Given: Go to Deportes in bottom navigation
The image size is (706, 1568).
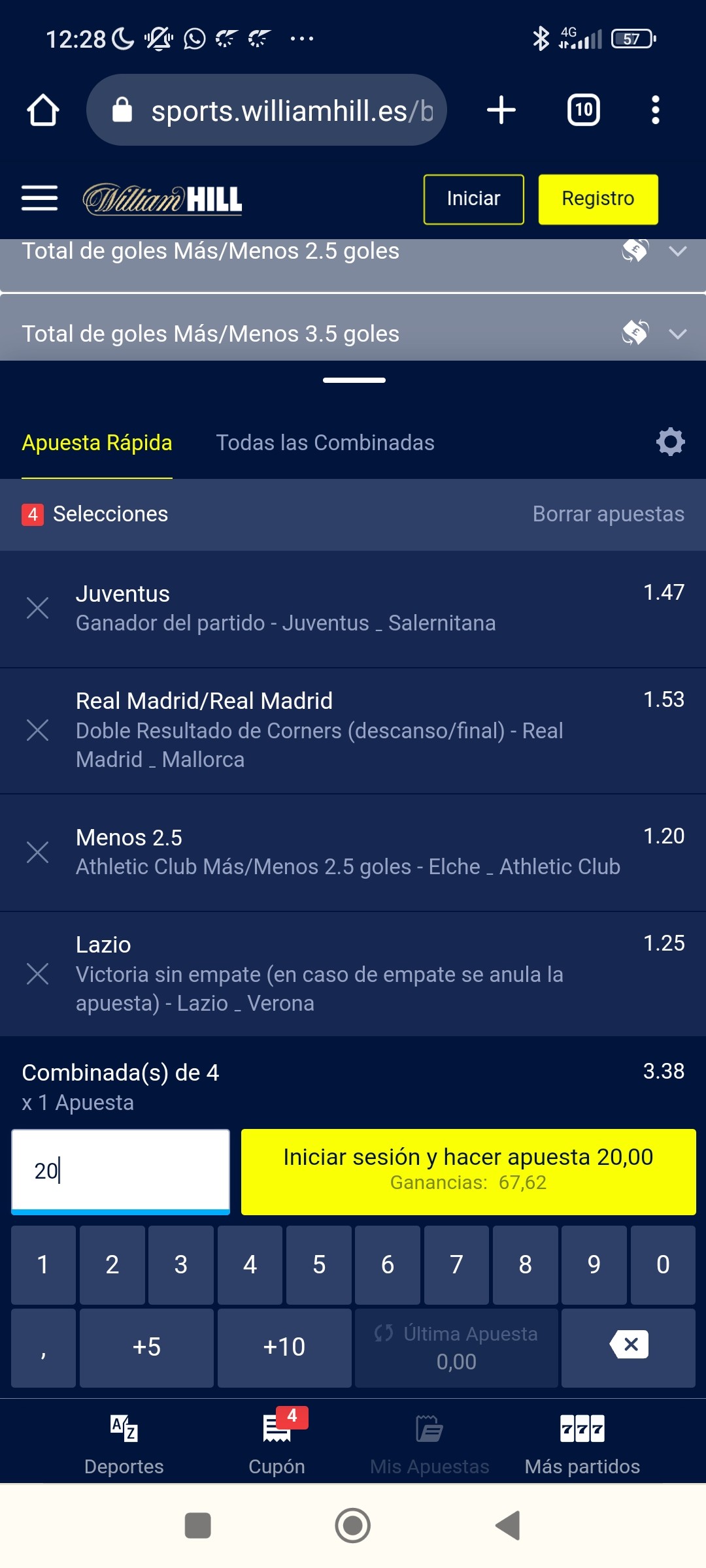Looking at the screenshot, I should (x=124, y=1445).
